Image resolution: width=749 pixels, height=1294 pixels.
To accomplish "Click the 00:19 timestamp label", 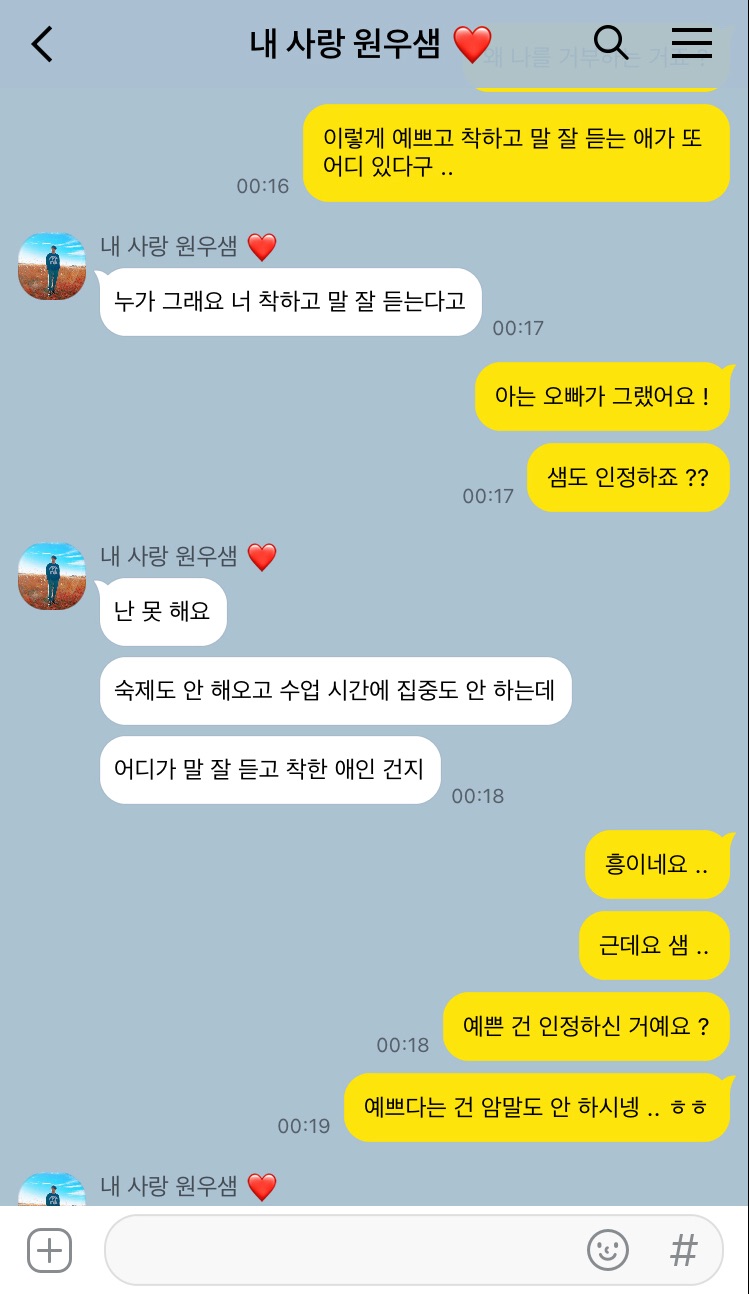I will coord(304,1125).
